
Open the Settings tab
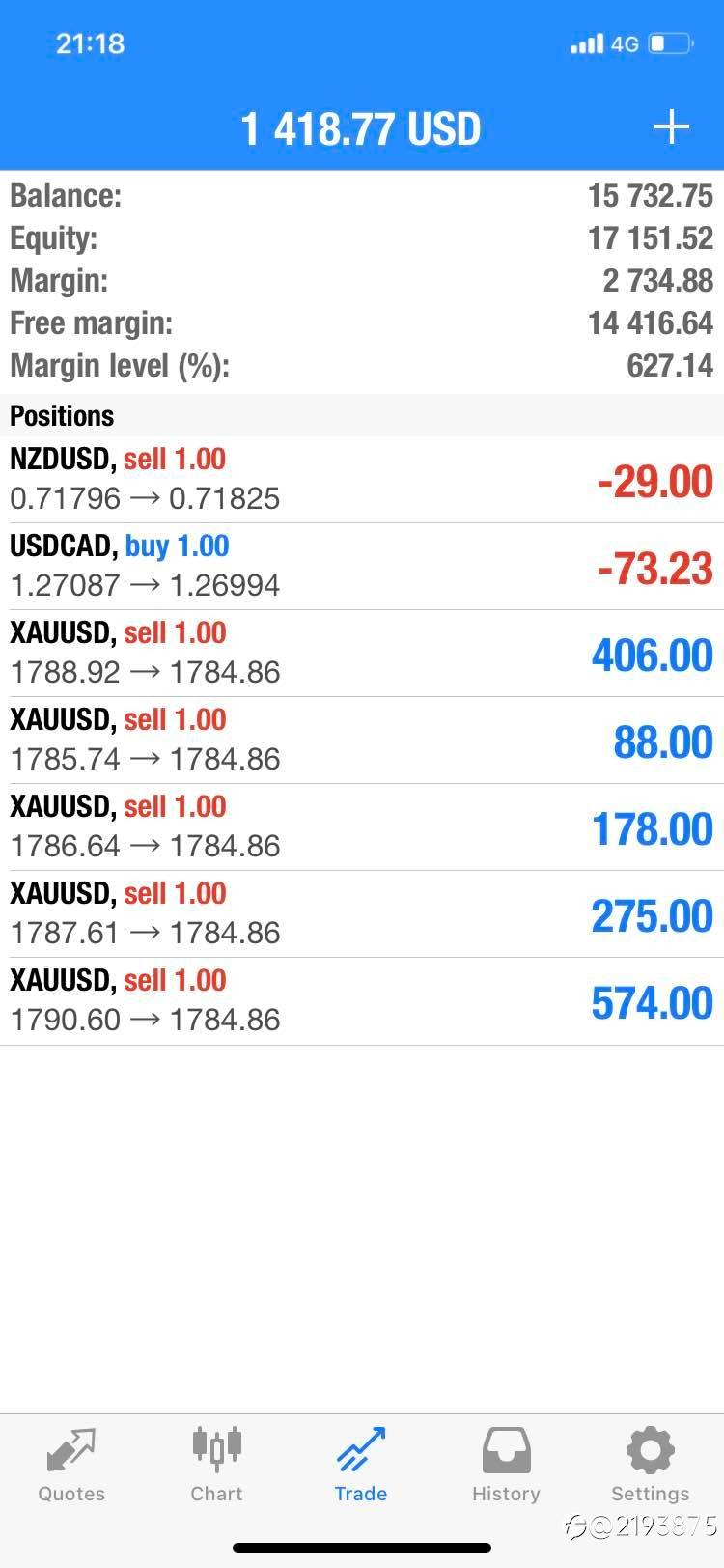[651, 1466]
